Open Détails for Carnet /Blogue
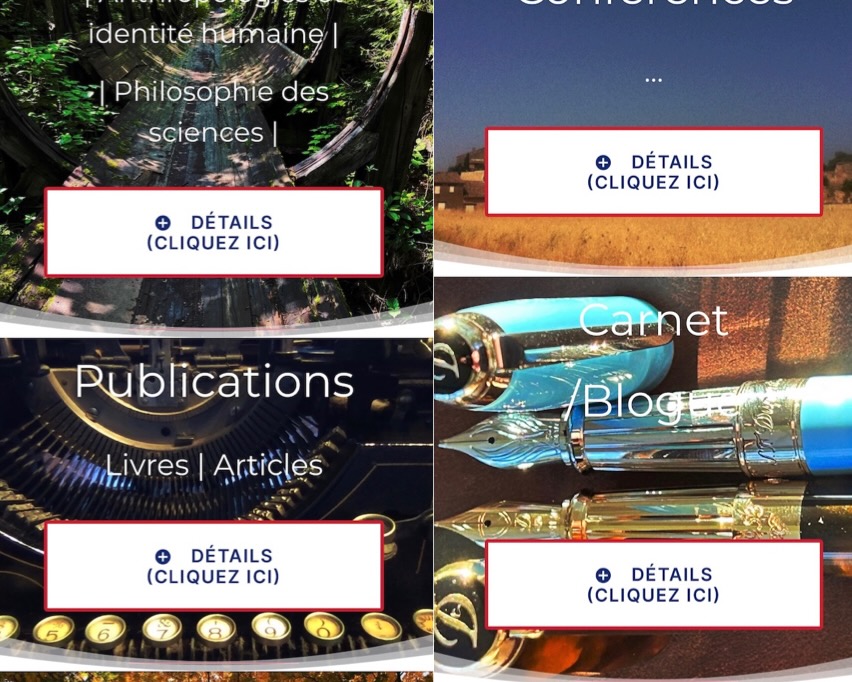Viewport: 852px width, 682px height. pos(653,585)
